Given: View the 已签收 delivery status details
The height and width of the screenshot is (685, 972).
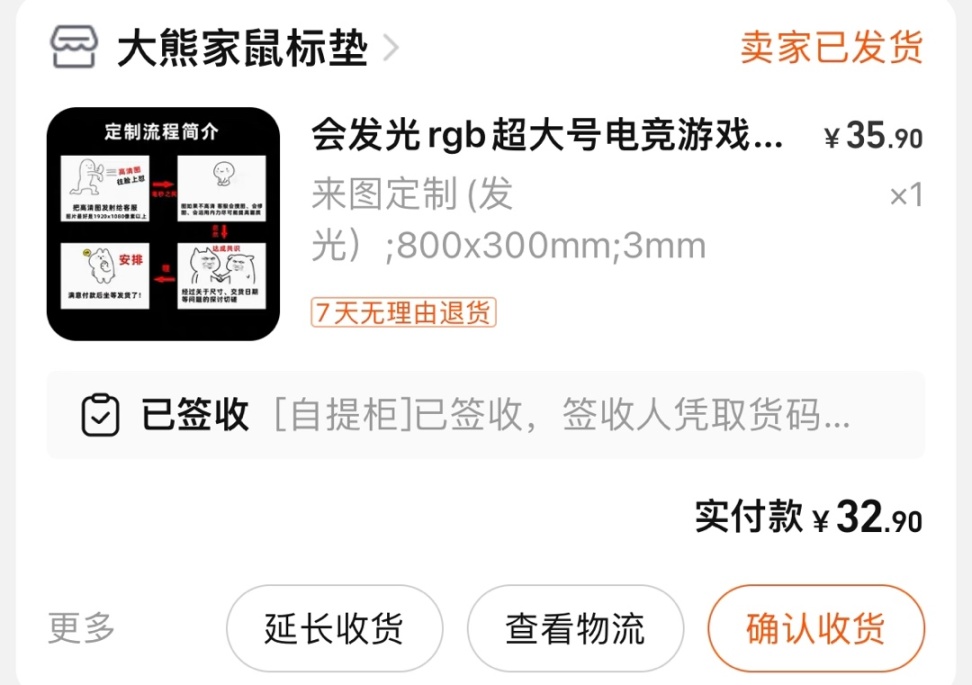Looking at the screenshot, I should click(485, 415).
